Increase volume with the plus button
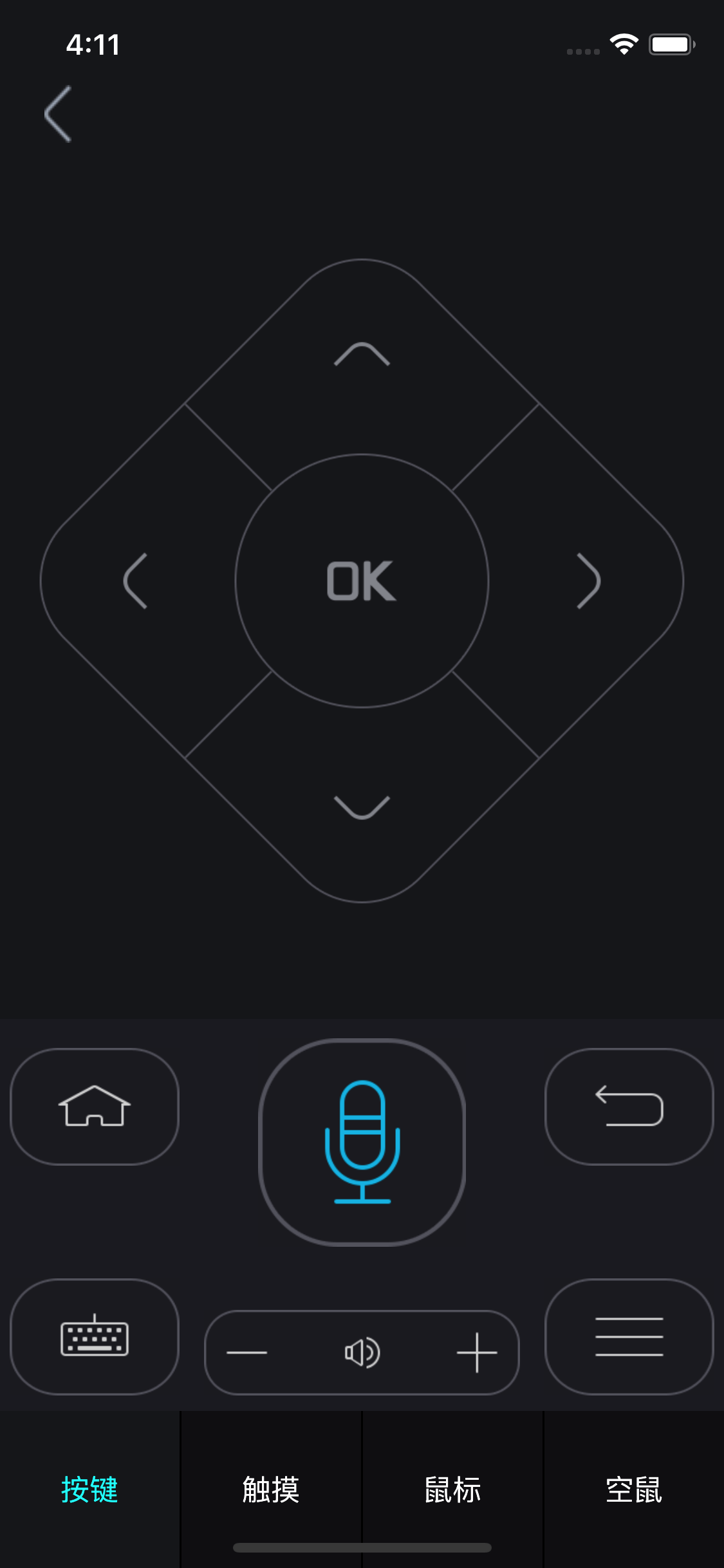 pos(477,1352)
